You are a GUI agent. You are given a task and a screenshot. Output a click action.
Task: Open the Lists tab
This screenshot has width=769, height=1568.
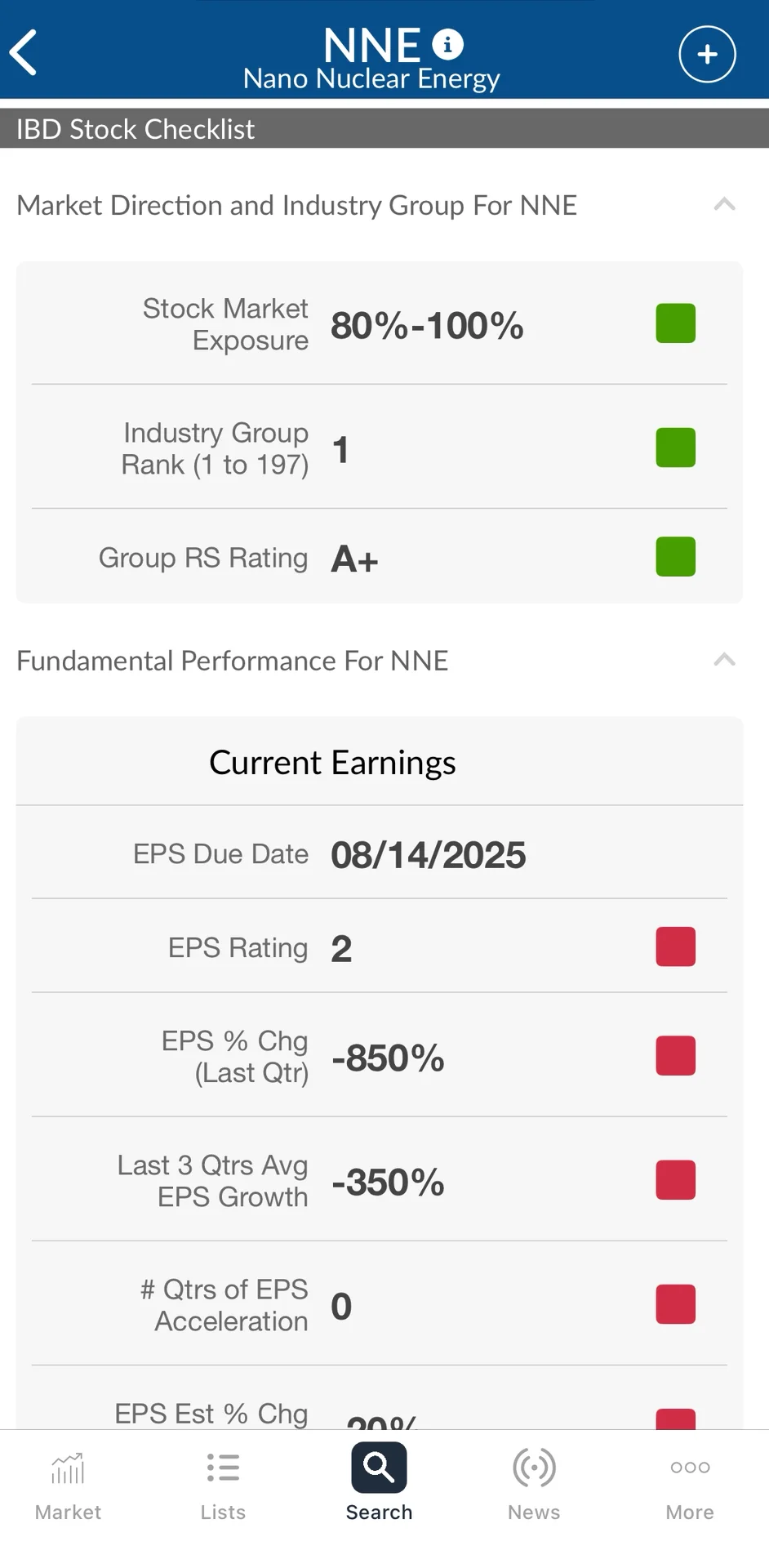coord(223,1486)
